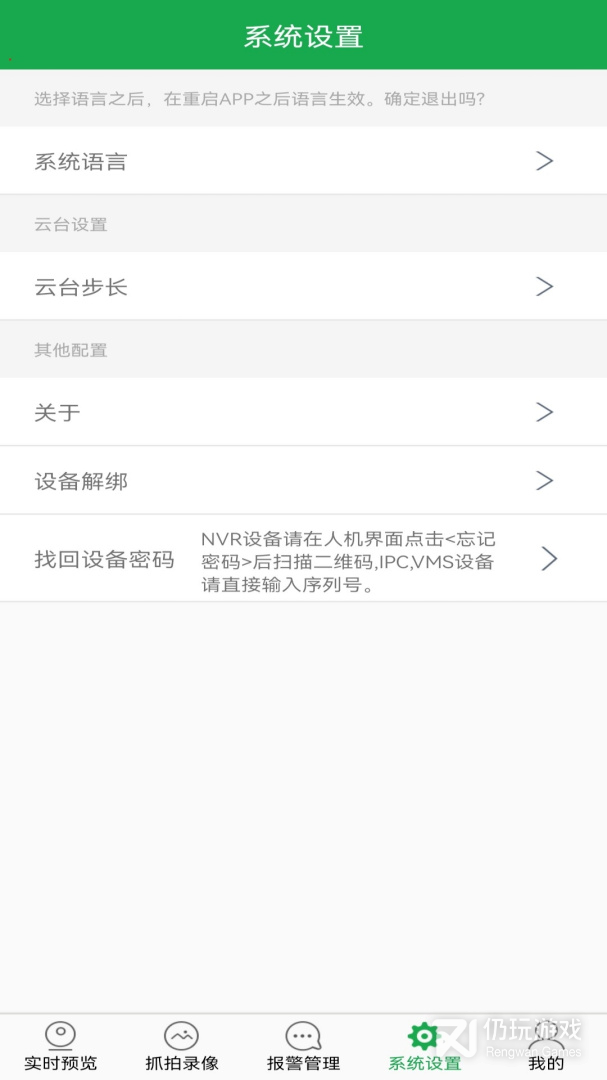
Task: Tap the 系统设置 tab
Action: click(x=425, y=1047)
